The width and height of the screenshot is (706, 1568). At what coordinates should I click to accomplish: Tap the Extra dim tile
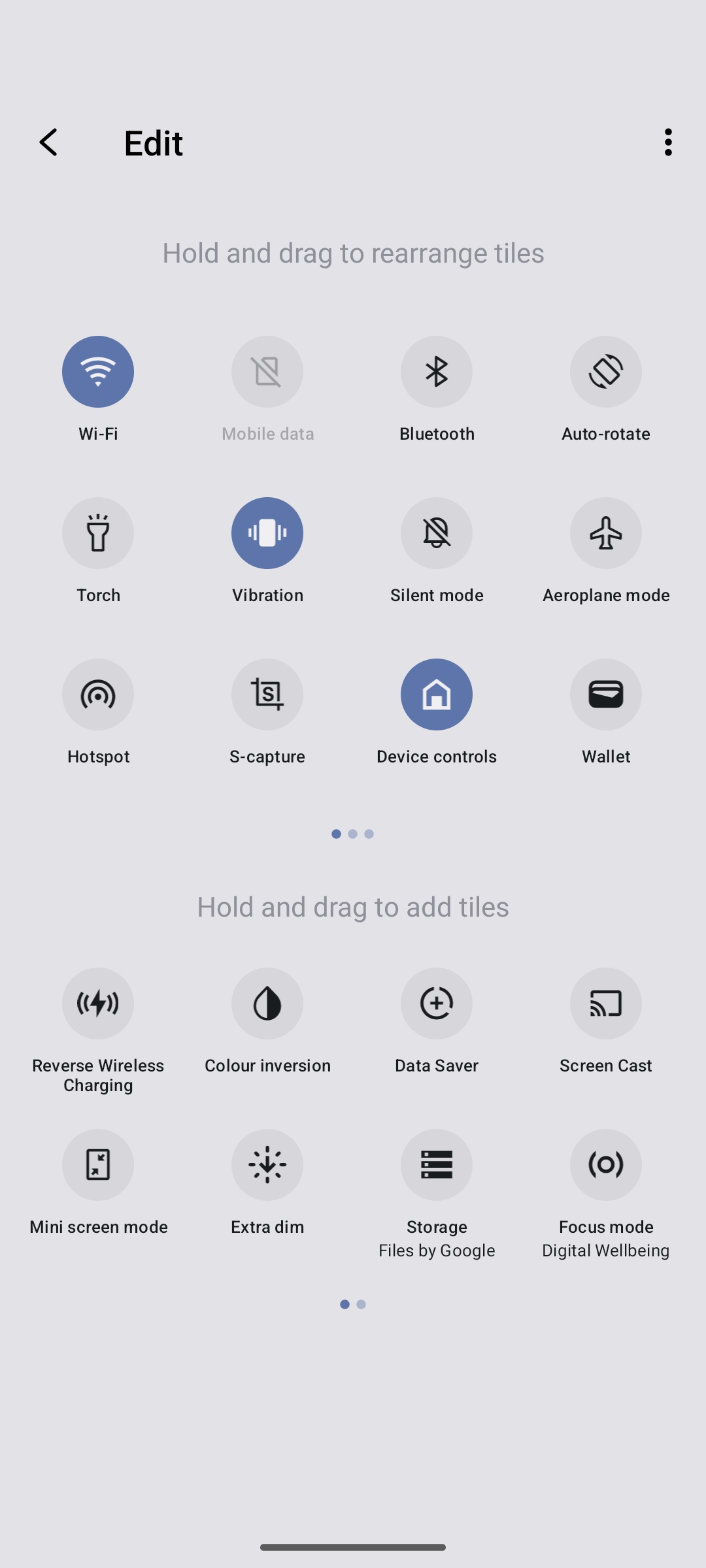(x=267, y=1166)
